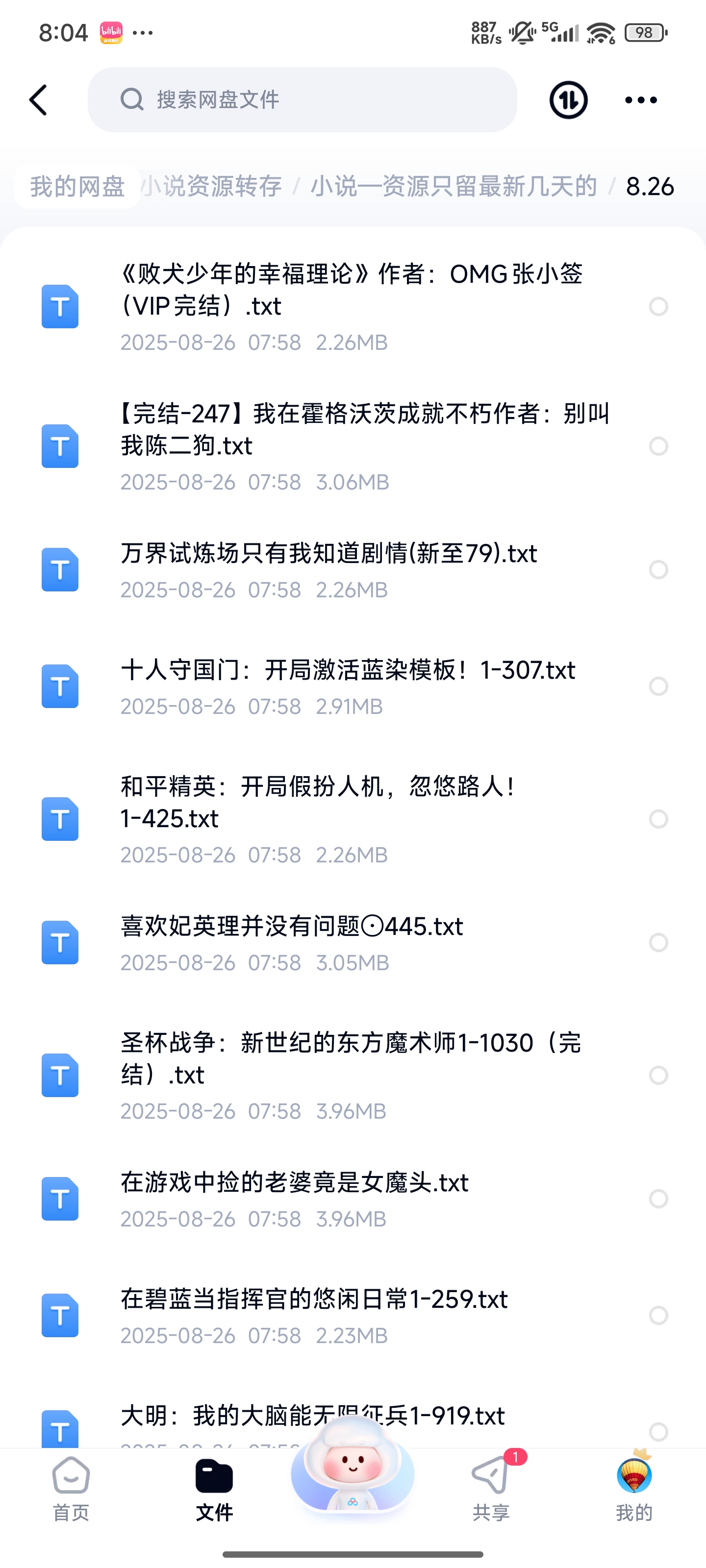Open the three-dot overflow menu

point(641,100)
